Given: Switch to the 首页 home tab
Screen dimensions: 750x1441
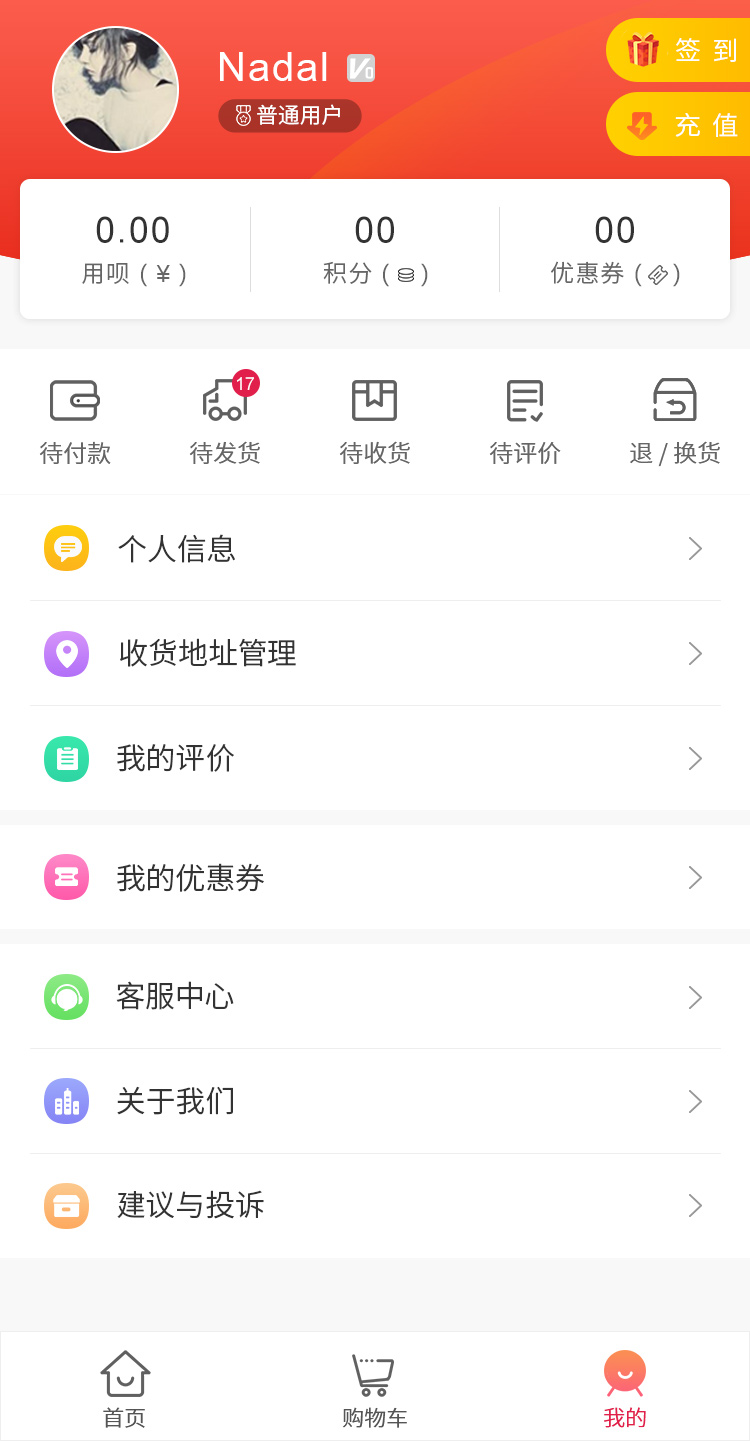Looking at the screenshot, I should point(125,1388).
